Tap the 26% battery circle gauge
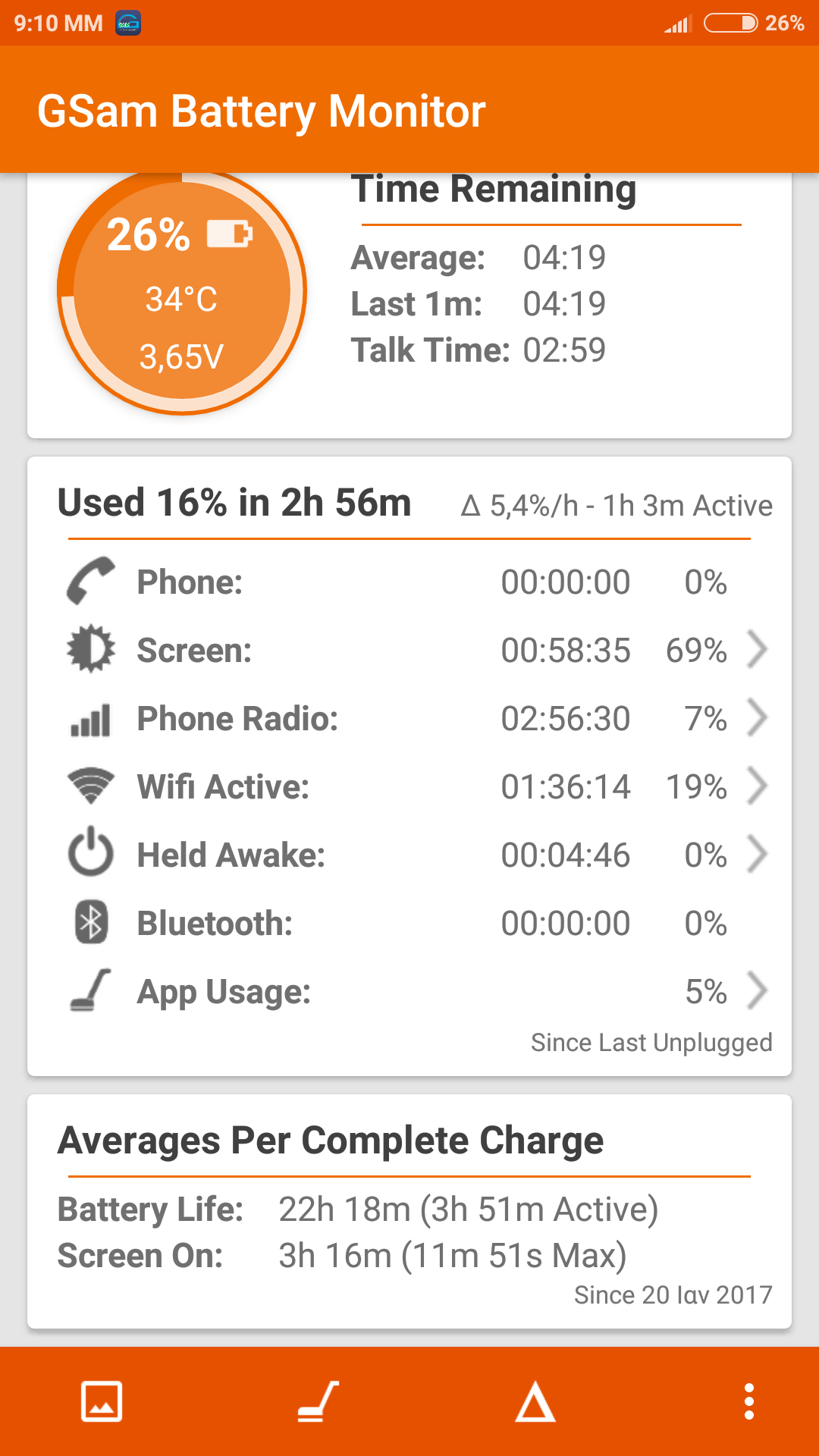Image resolution: width=819 pixels, height=1456 pixels. pos(182,292)
